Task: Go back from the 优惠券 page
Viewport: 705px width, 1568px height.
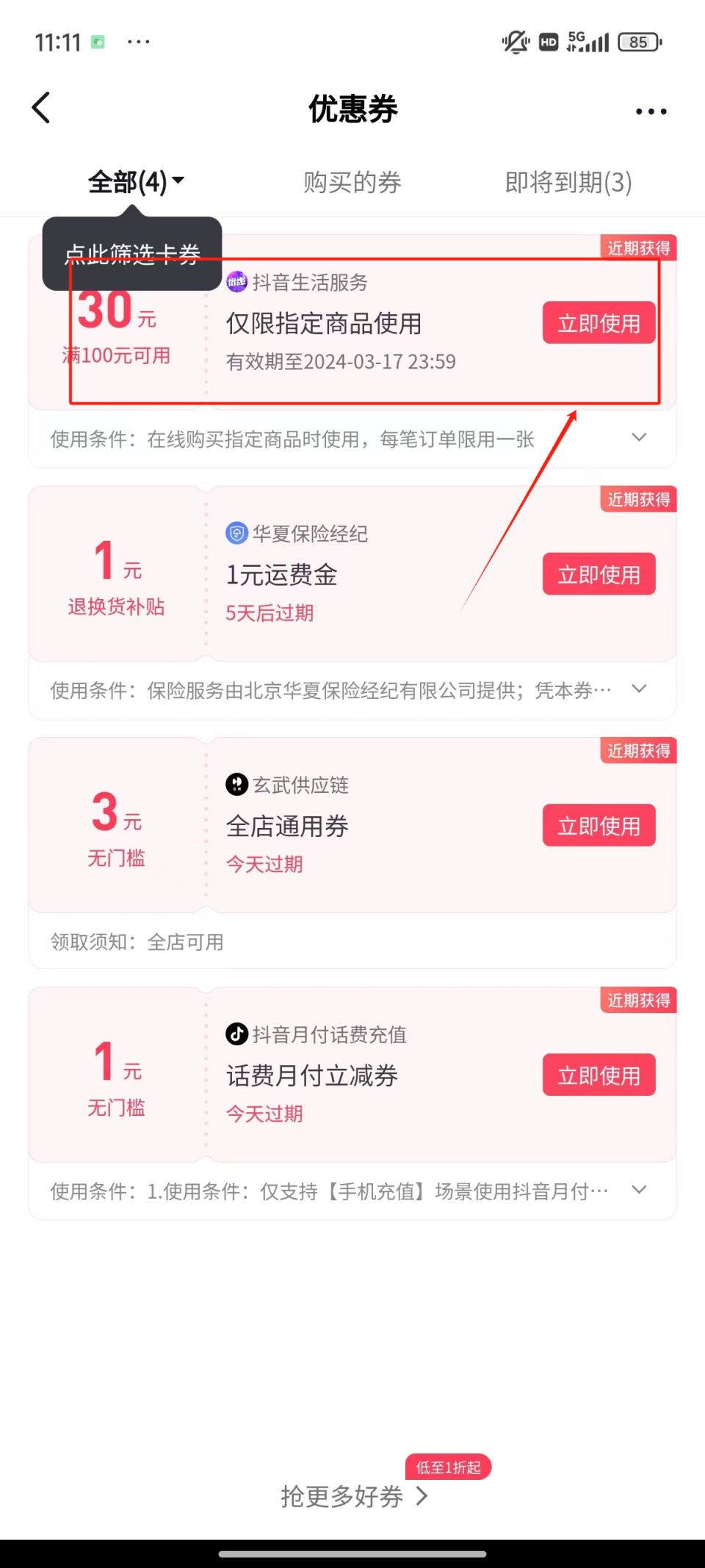Action: tap(42, 109)
